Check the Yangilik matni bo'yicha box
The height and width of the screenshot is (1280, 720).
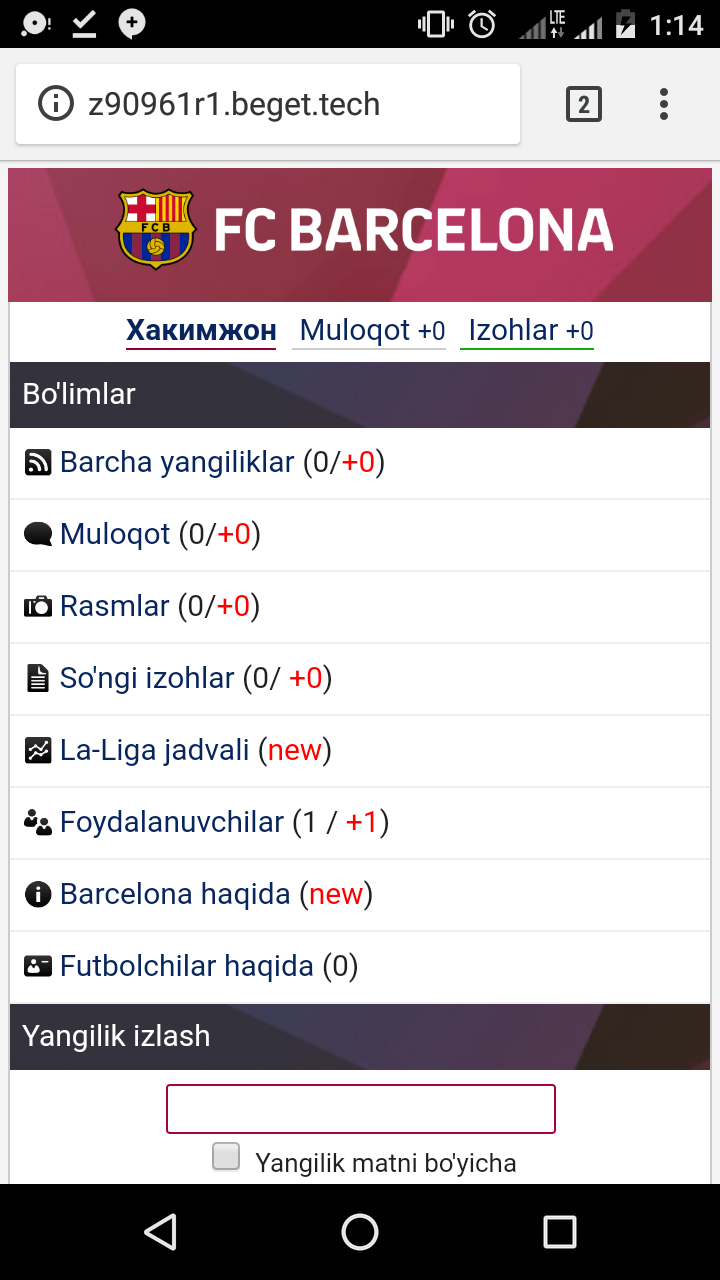coord(227,1157)
